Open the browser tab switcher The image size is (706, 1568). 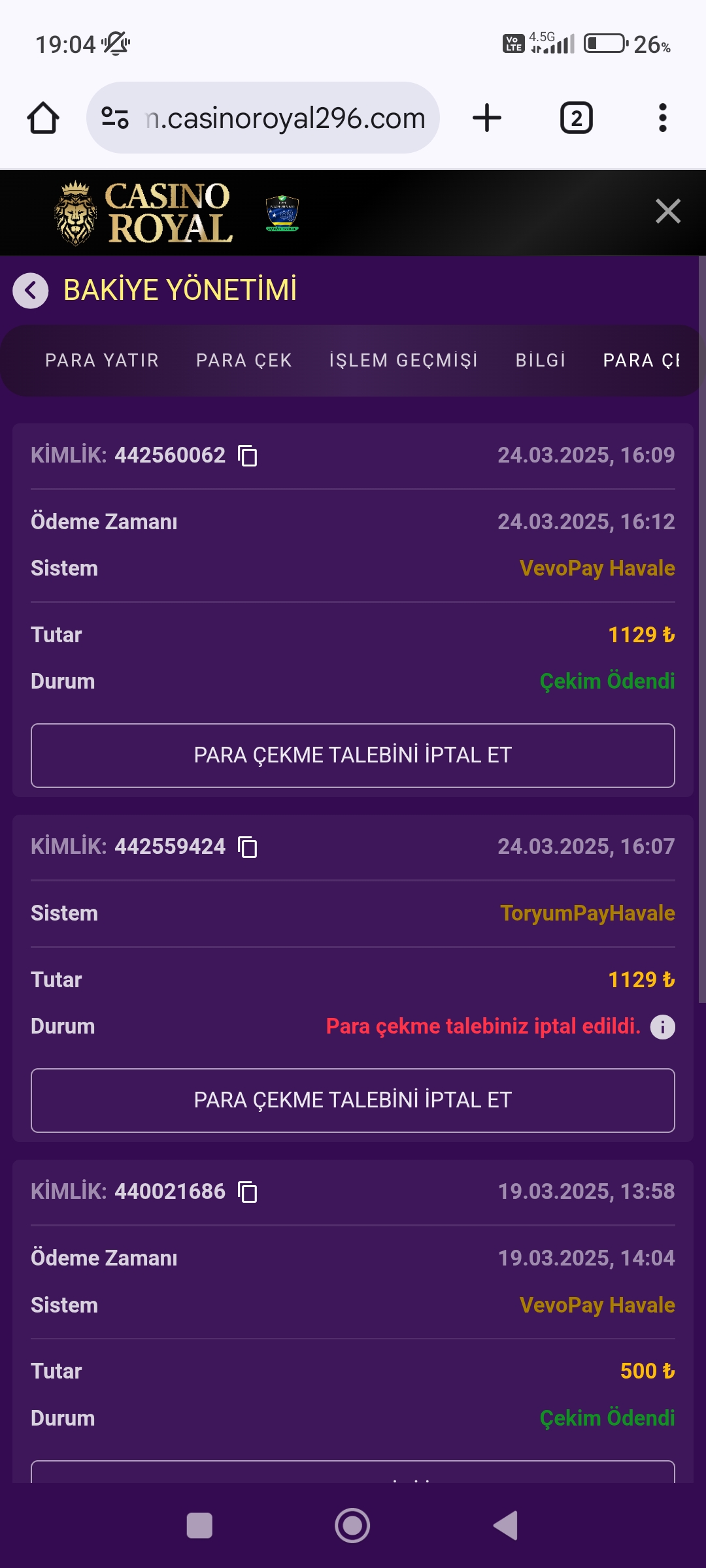[576, 118]
